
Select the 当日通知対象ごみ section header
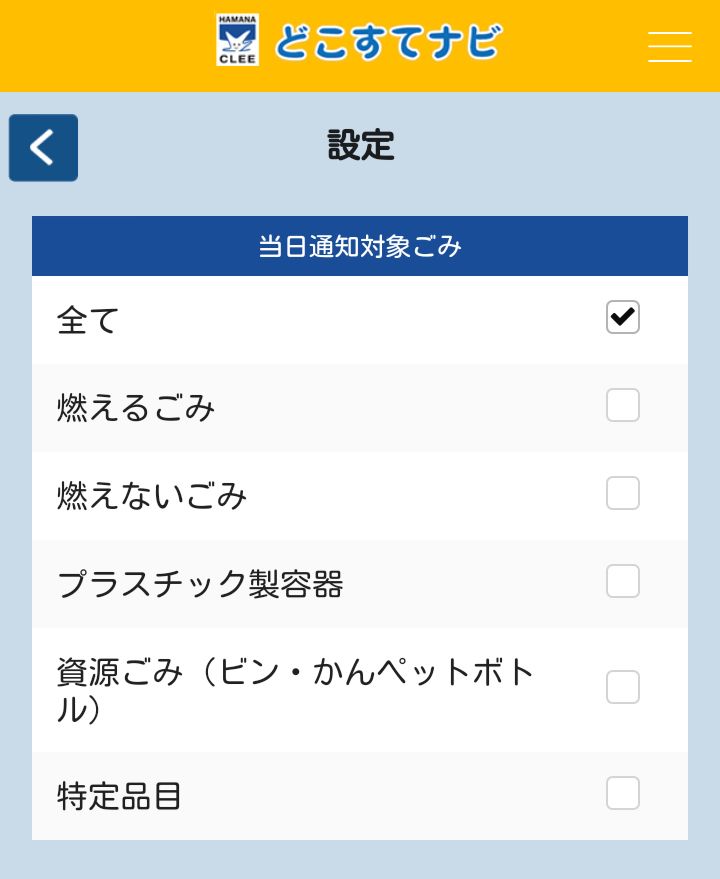tap(360, 246)
